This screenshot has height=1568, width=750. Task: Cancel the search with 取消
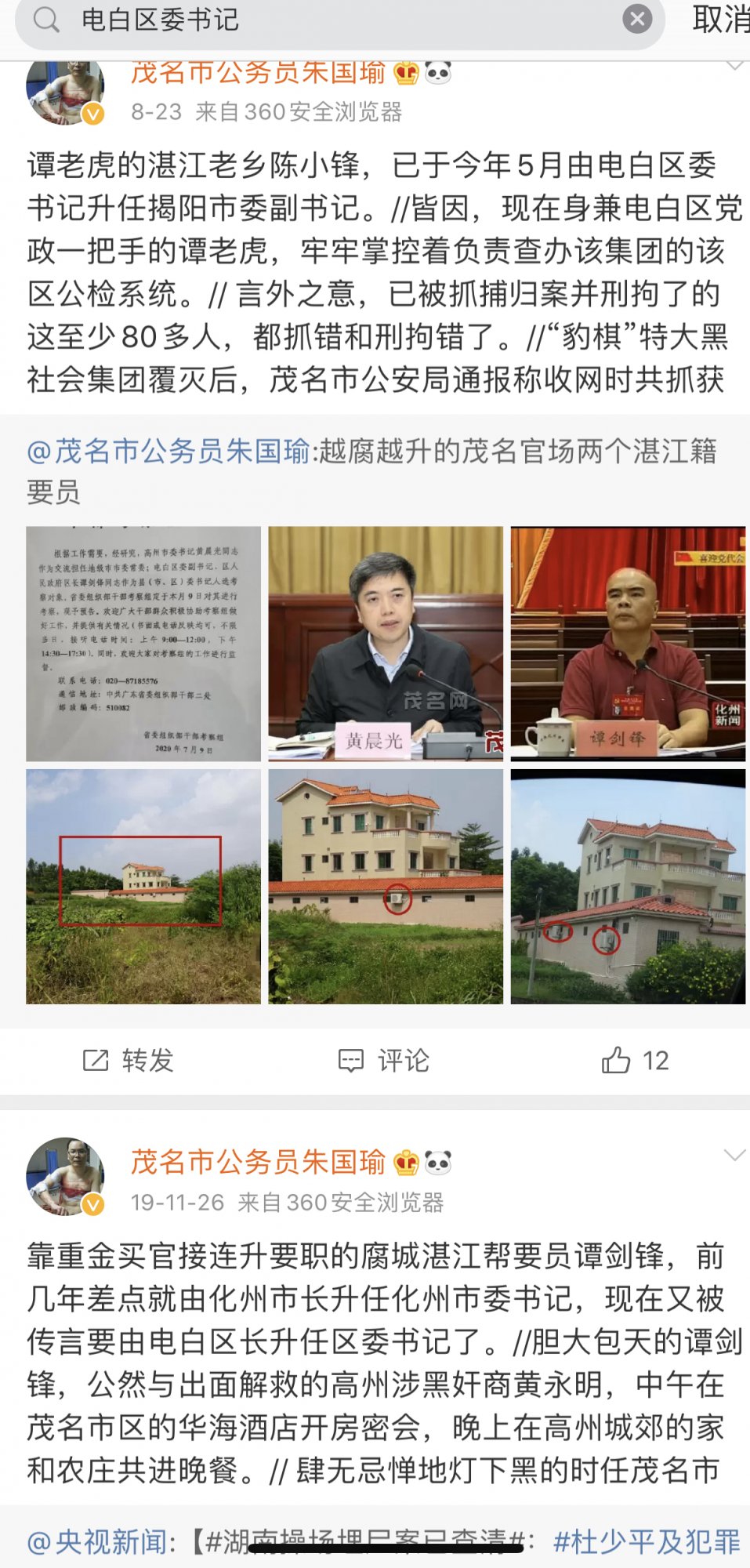(x=721, y=19)
